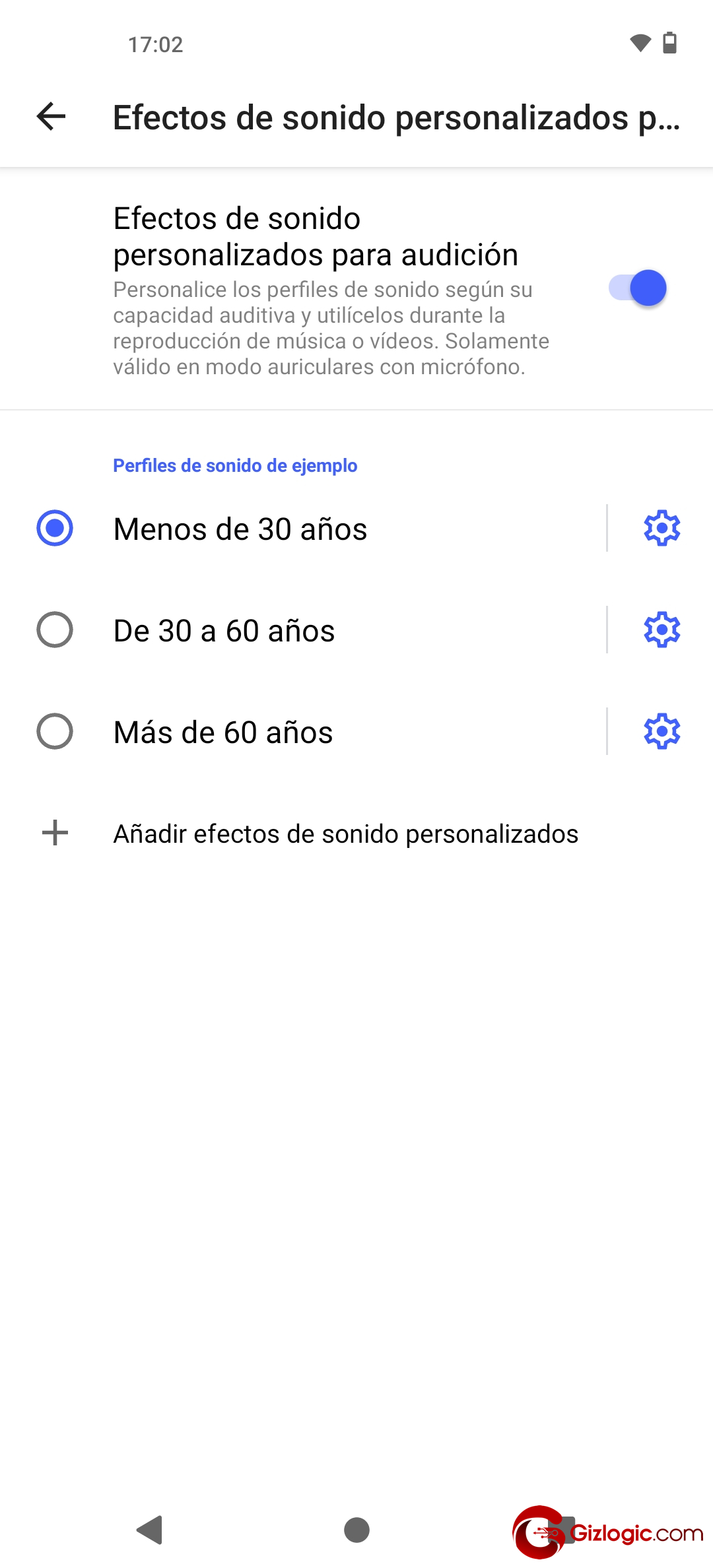Select the Menos de 30 años profile
Viewport: 713px width, 1568px height.
(x=55, y=529)
